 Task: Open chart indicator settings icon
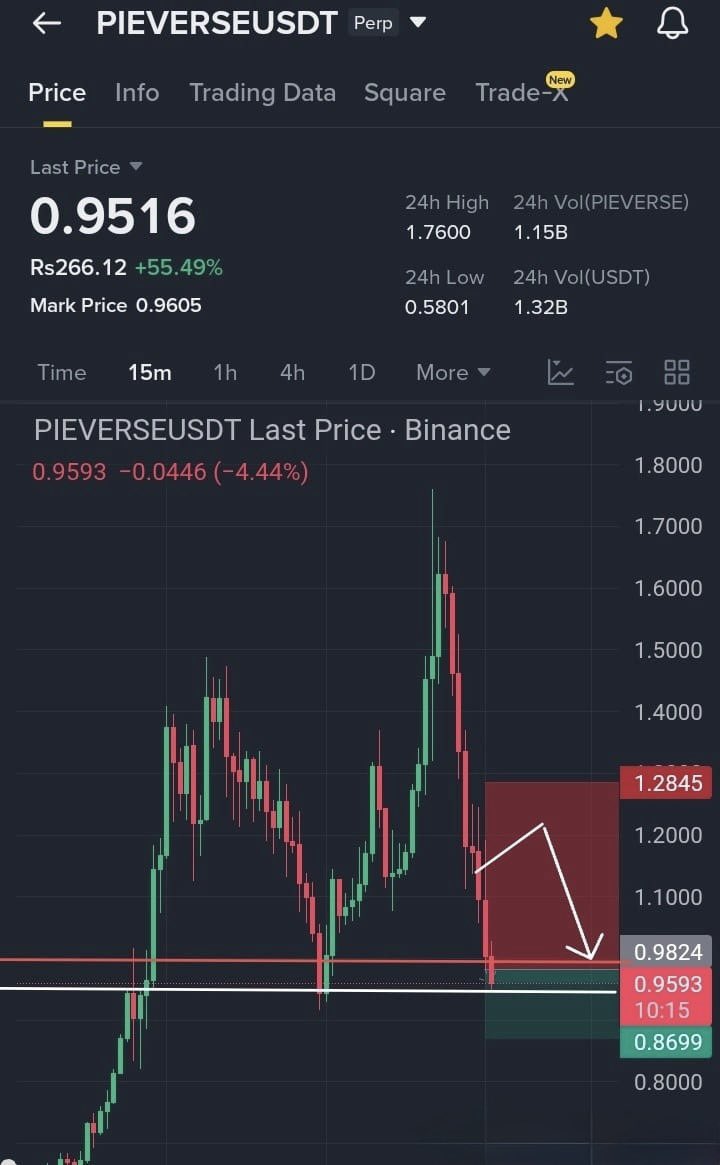(619, 373)
